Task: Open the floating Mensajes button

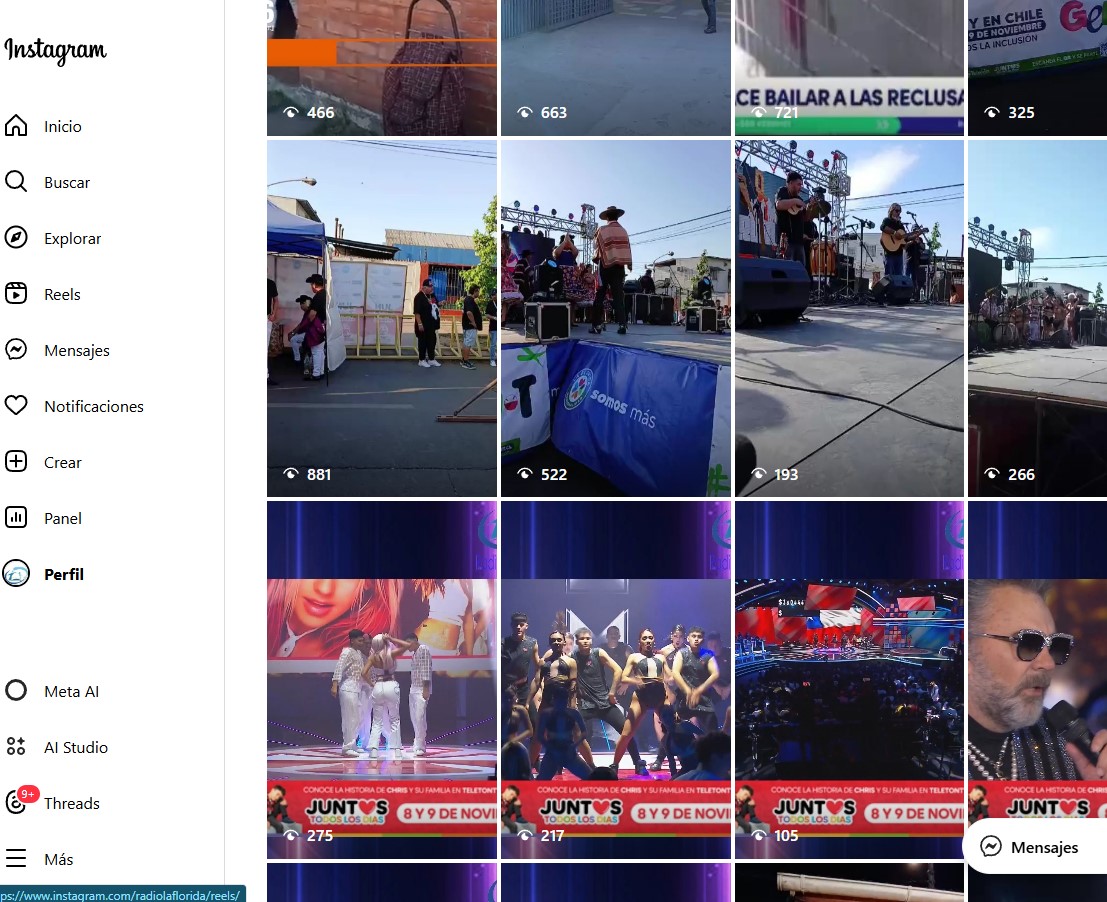Action: pyautogui.click(x=1029, y=847)
